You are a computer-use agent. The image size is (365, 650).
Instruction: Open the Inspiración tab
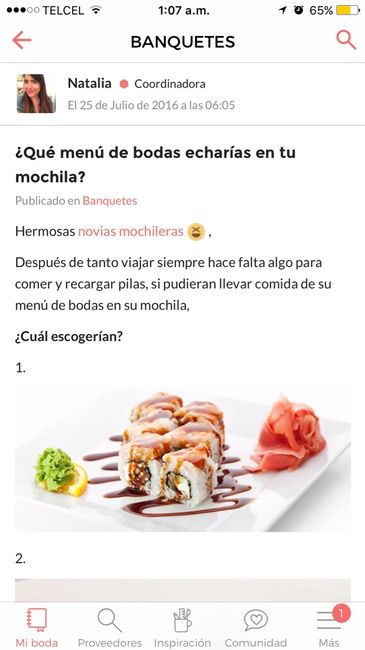point(182,627)
